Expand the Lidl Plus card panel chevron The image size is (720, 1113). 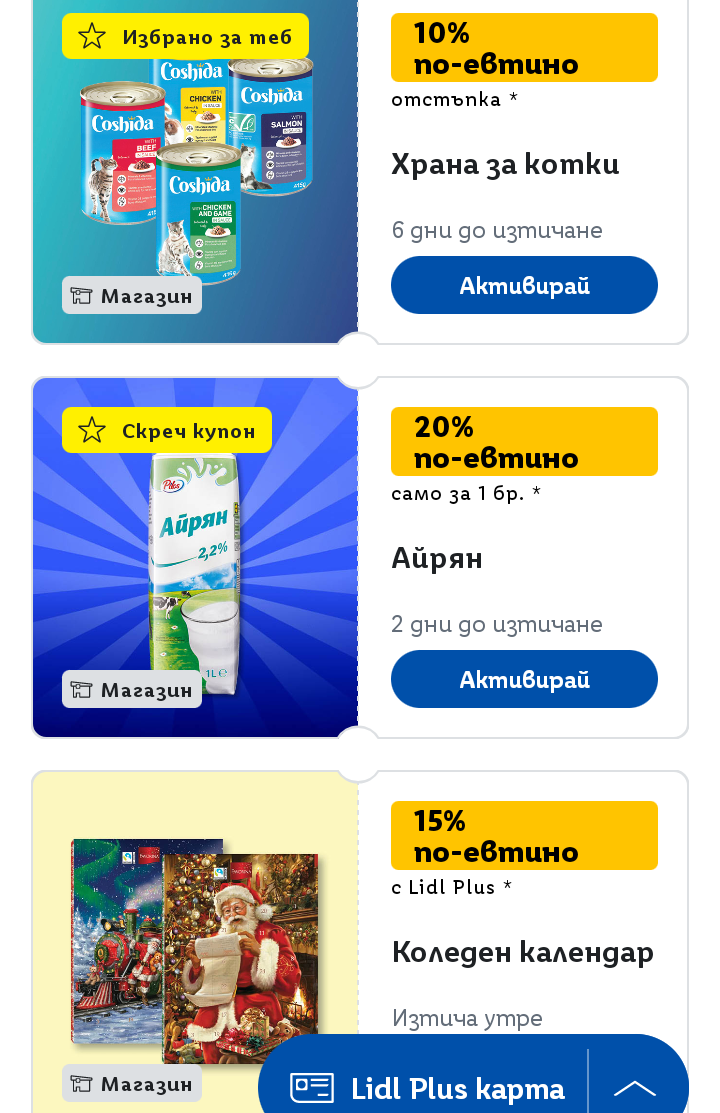[x=634, y=1088]
